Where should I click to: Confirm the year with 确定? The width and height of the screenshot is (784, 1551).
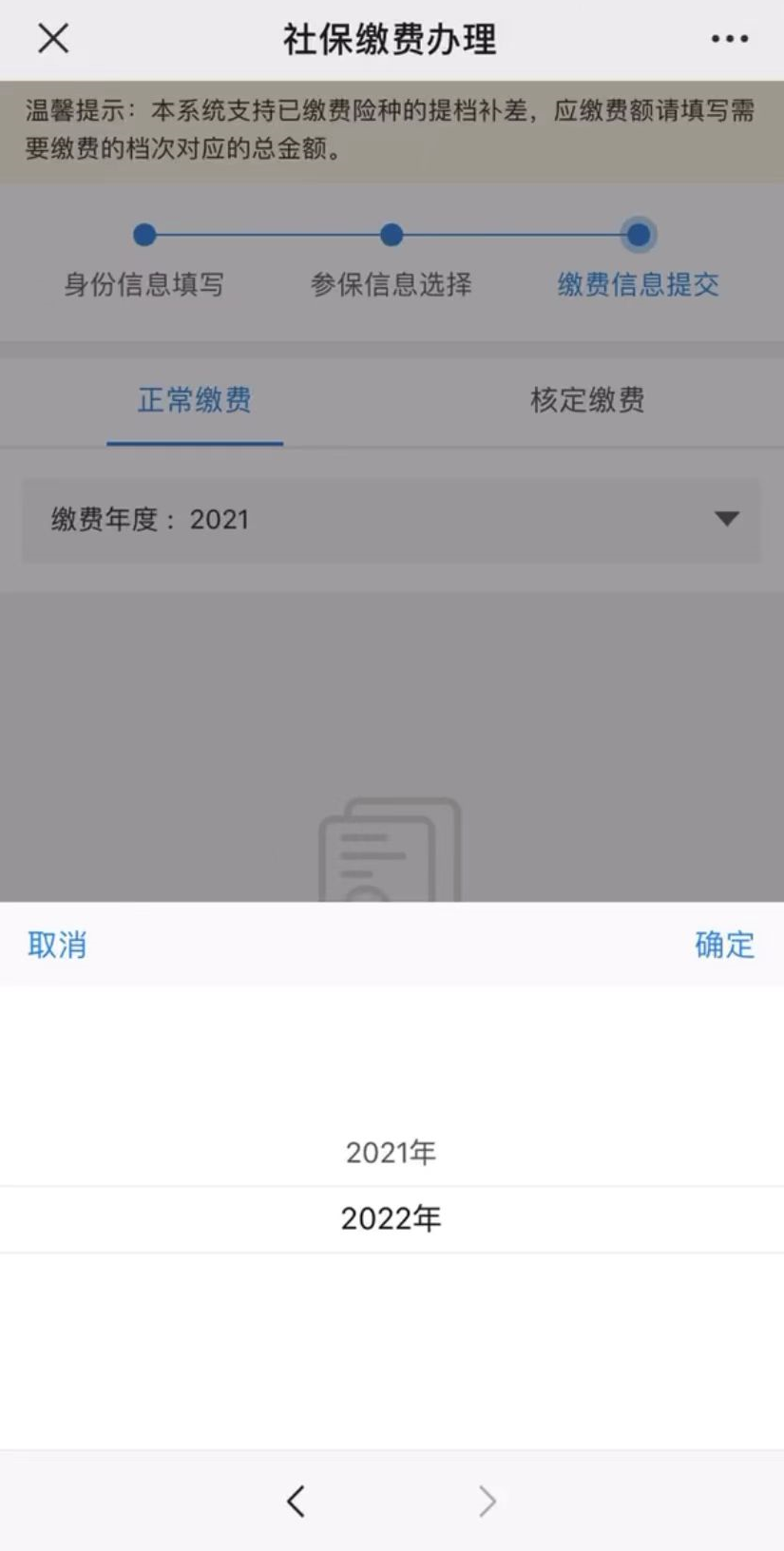pyautogui.click(x=724, y=945)
